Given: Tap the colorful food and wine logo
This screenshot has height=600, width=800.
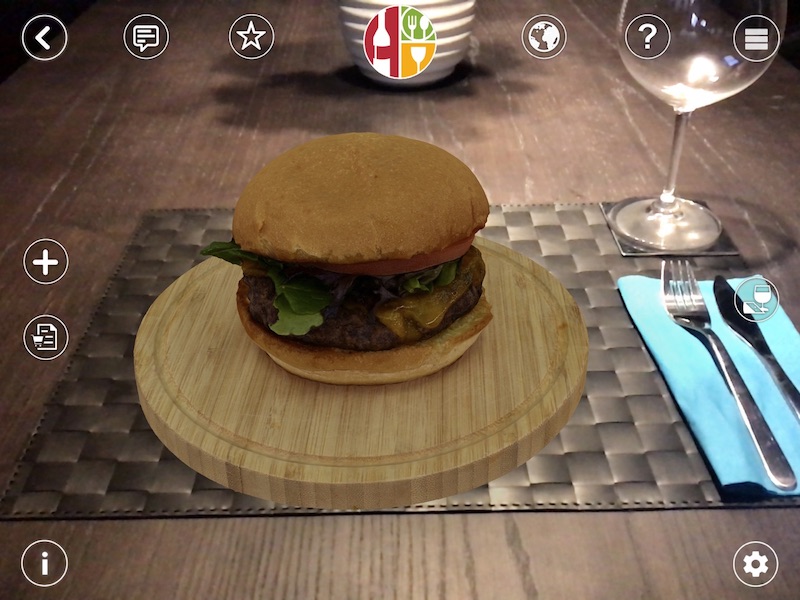Looking at the screenshot, I should [x=400, y=42].
